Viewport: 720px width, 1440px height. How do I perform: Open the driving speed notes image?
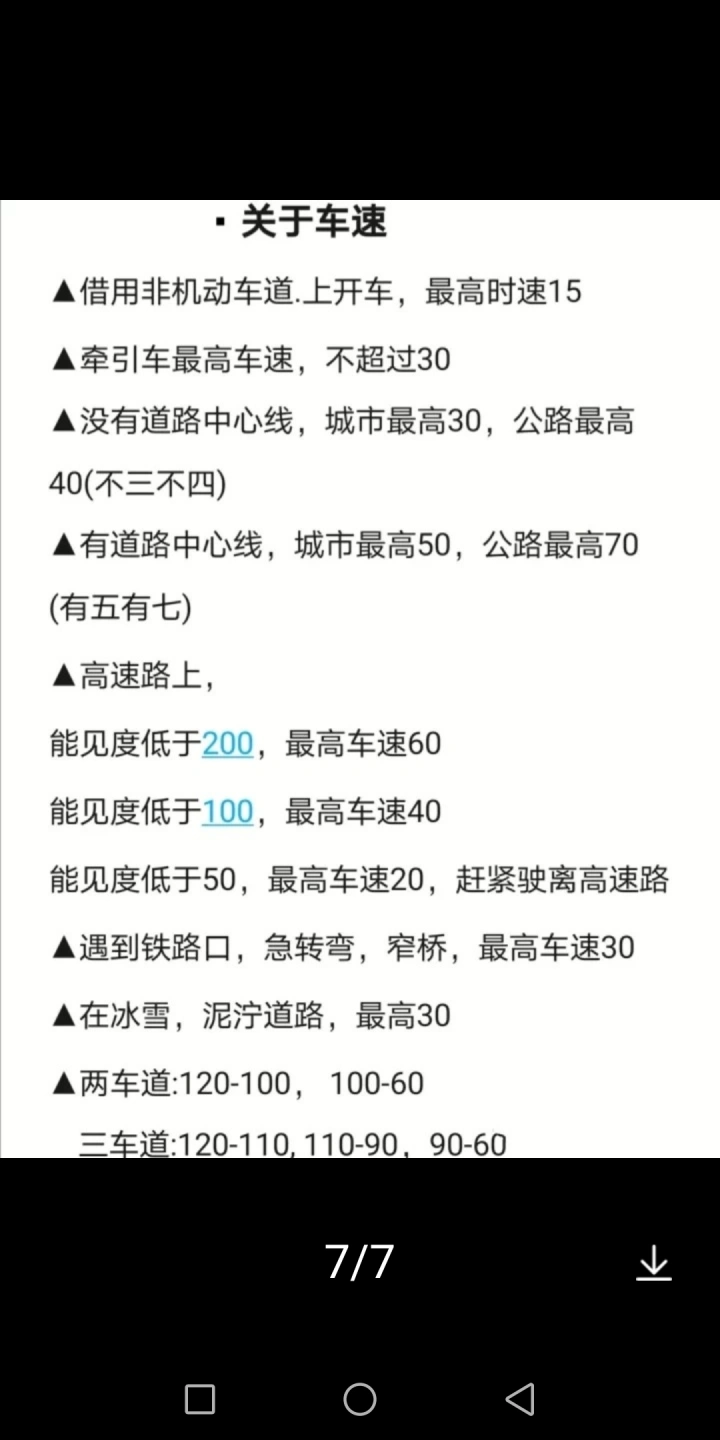(360, 679)
